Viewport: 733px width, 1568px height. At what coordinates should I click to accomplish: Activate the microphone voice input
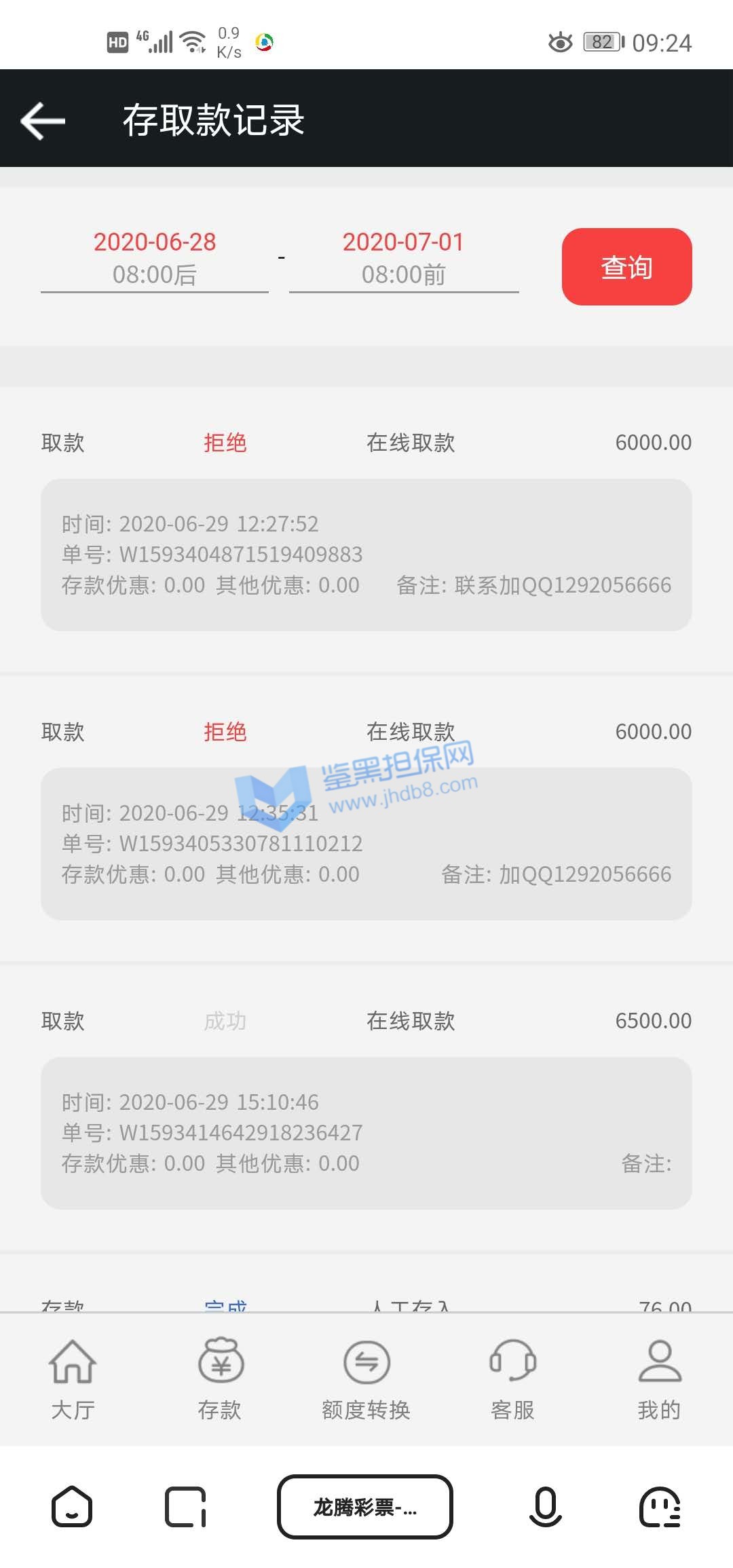coord(545,1507)
